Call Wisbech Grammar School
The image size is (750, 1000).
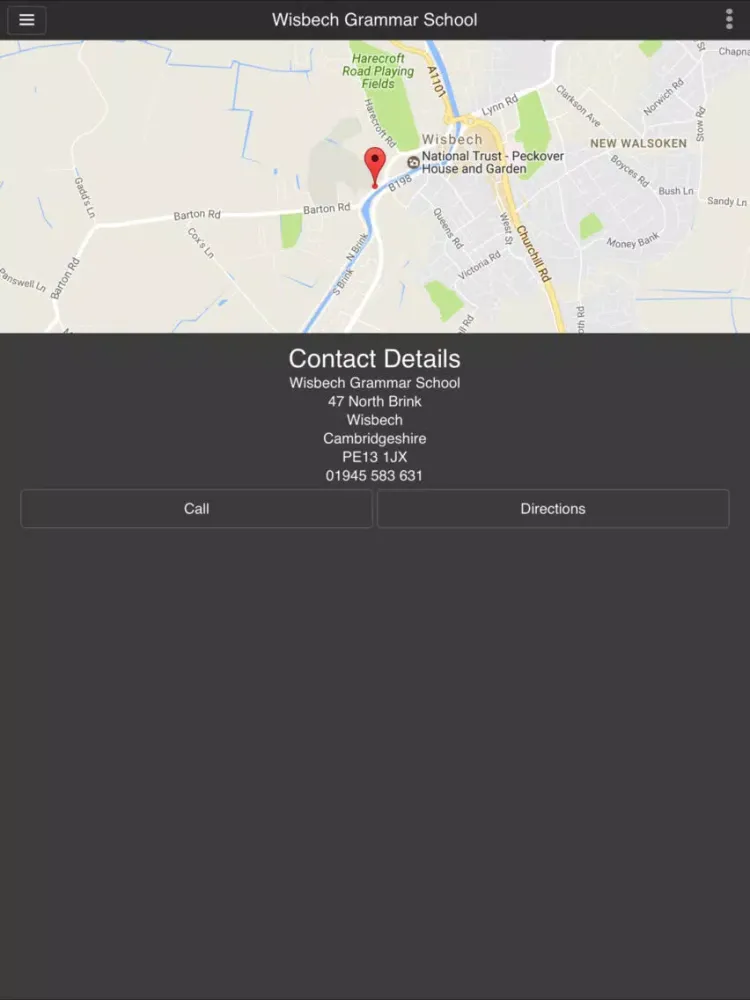[196, 508]
